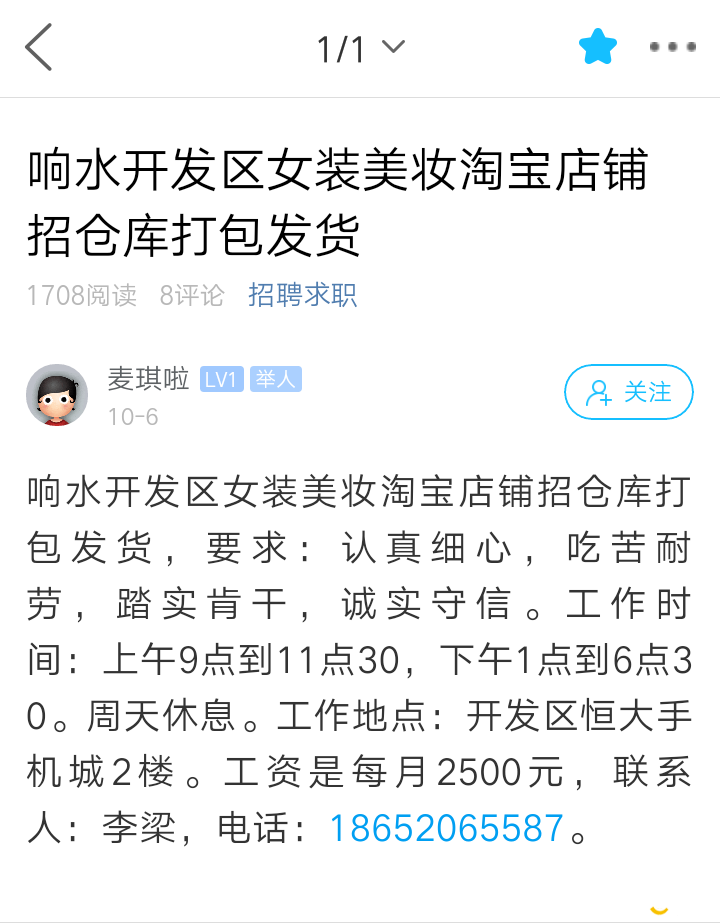Go back using the top-left arrow
This screenshot has height=923, width=720.
click(x=38, y=48)
